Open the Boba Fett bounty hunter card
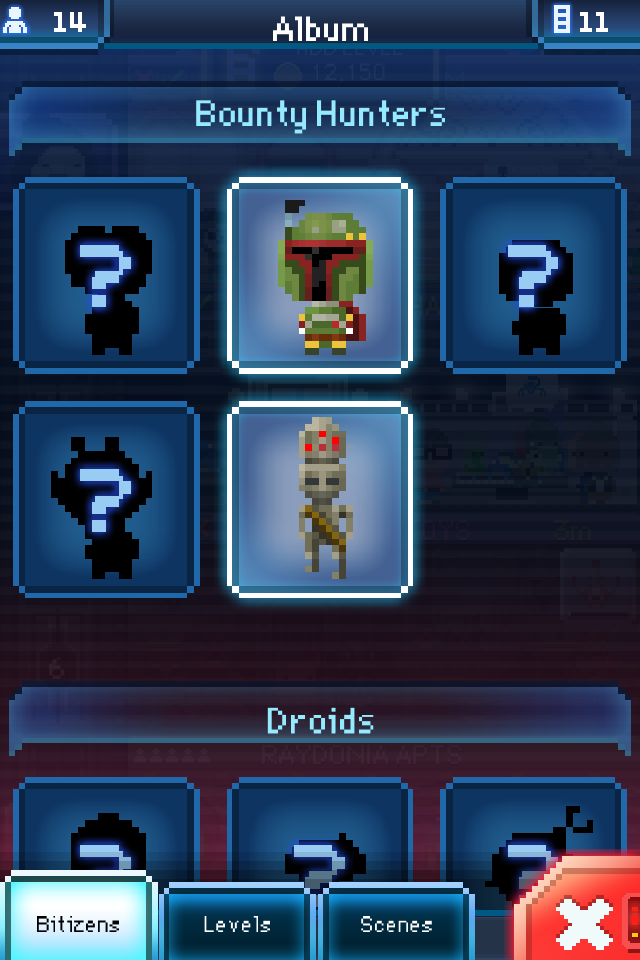The height and width of the screenshot is (960, 640). pos(320,275)
